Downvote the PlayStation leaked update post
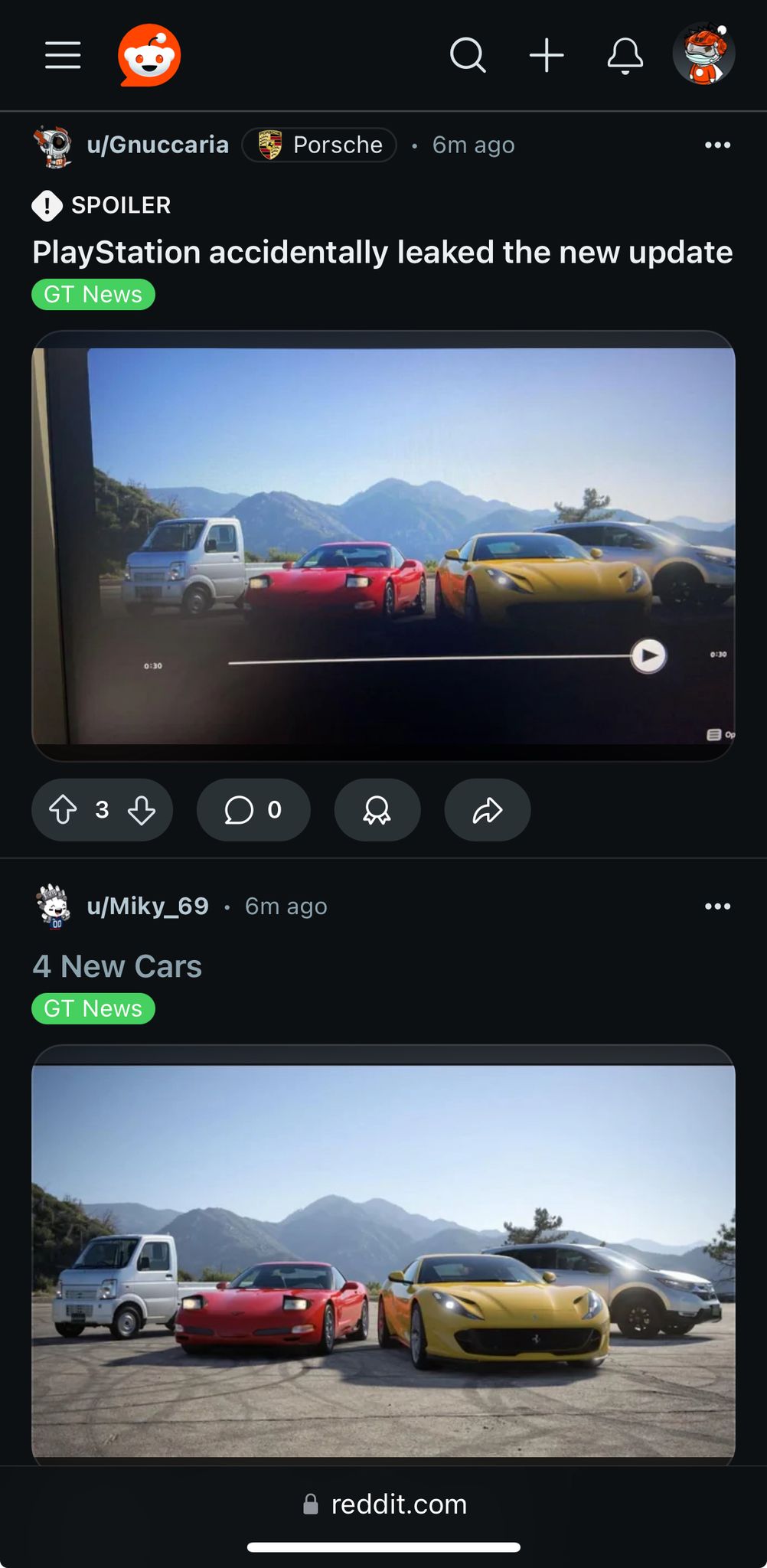Image resolution: width=767 pixels, height=1568 pixels. [142, 810]
